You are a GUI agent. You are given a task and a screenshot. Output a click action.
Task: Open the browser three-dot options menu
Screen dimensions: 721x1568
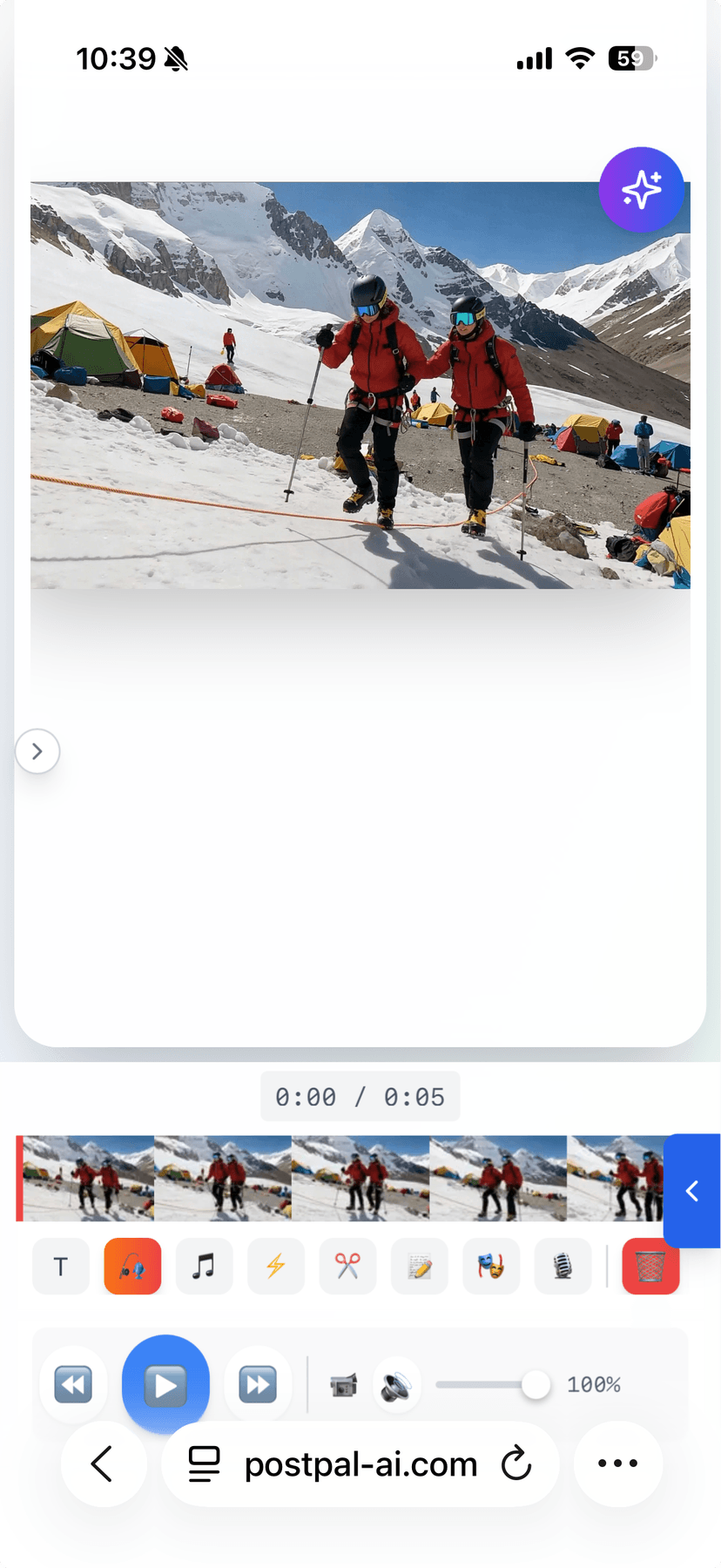(x=617, y=1463)
